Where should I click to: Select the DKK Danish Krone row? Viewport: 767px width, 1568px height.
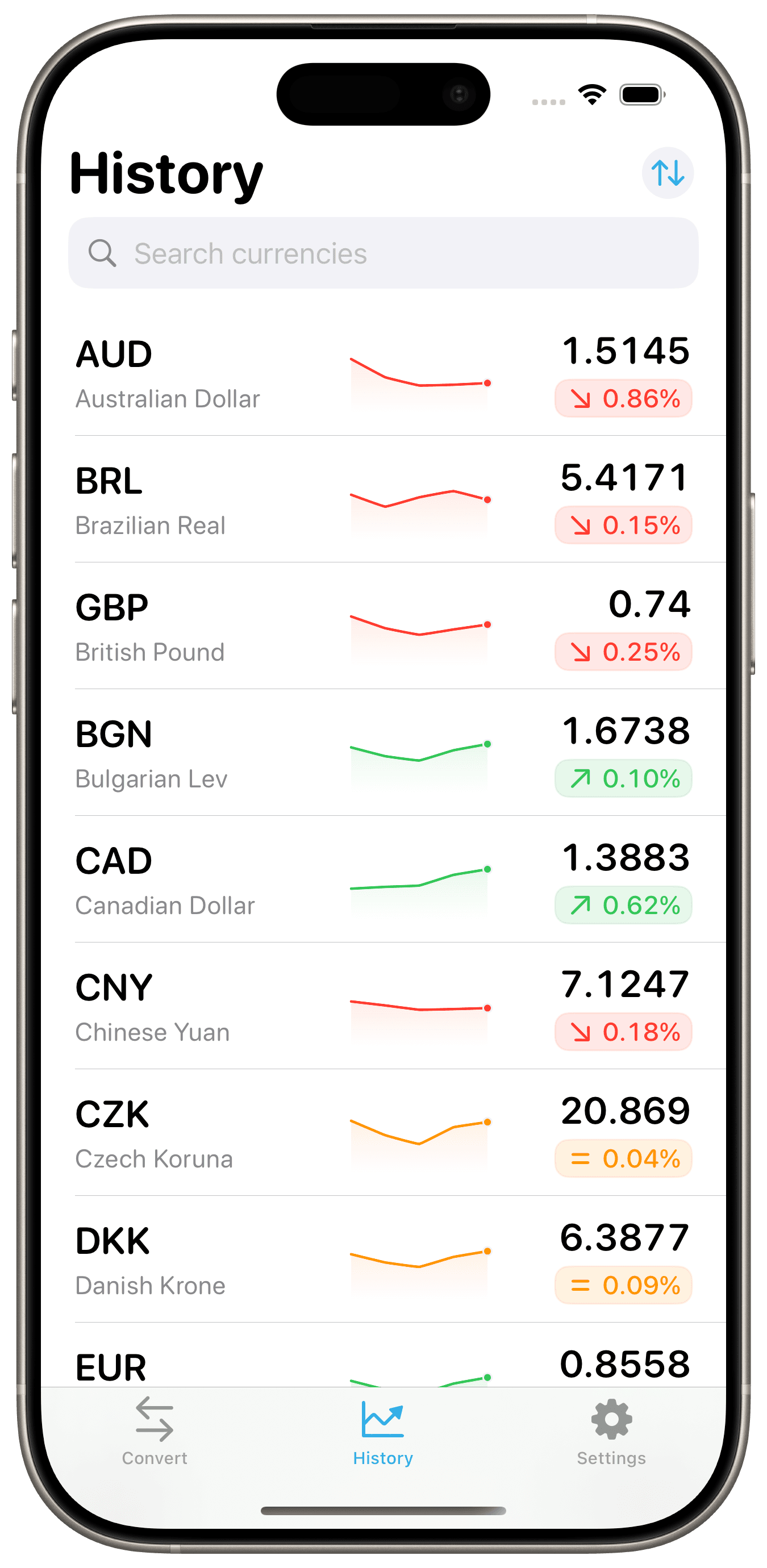click(x=382, y=1260)
